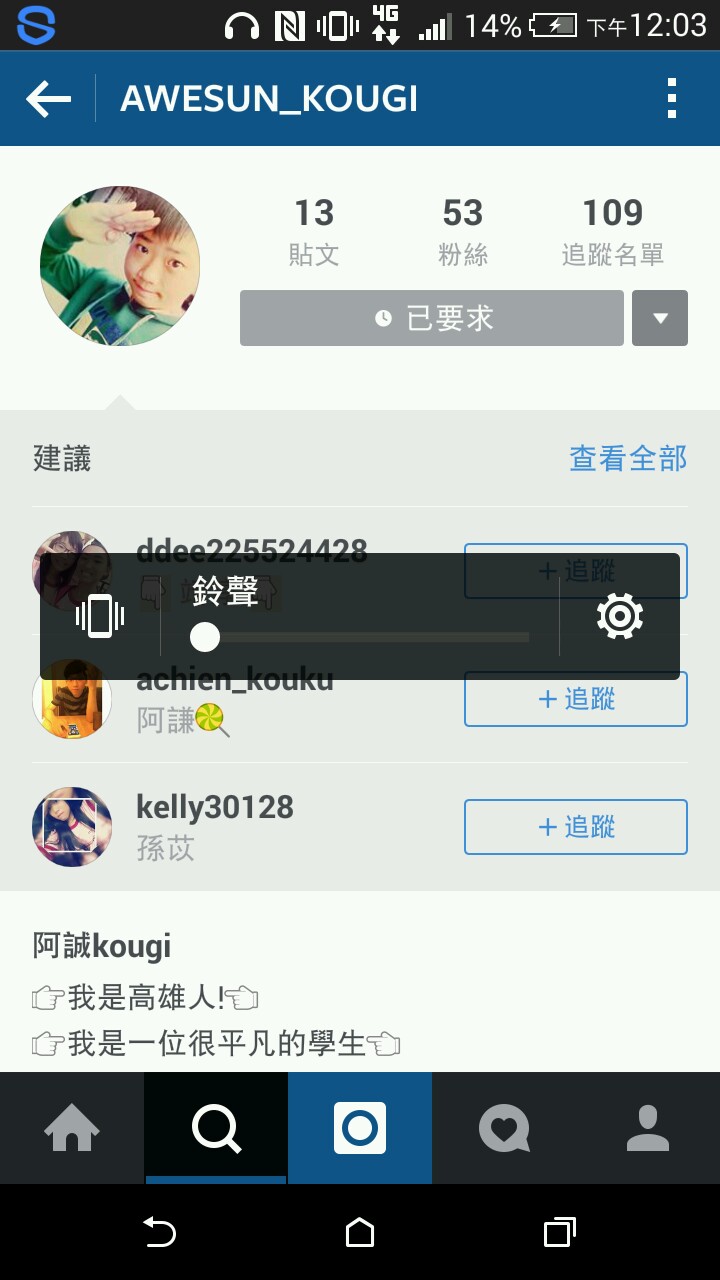The height and width of the screenshot is (1280, 720).
Task: Open kelly30128's profile
Action: pyautogui.click(x=214, y=808)
